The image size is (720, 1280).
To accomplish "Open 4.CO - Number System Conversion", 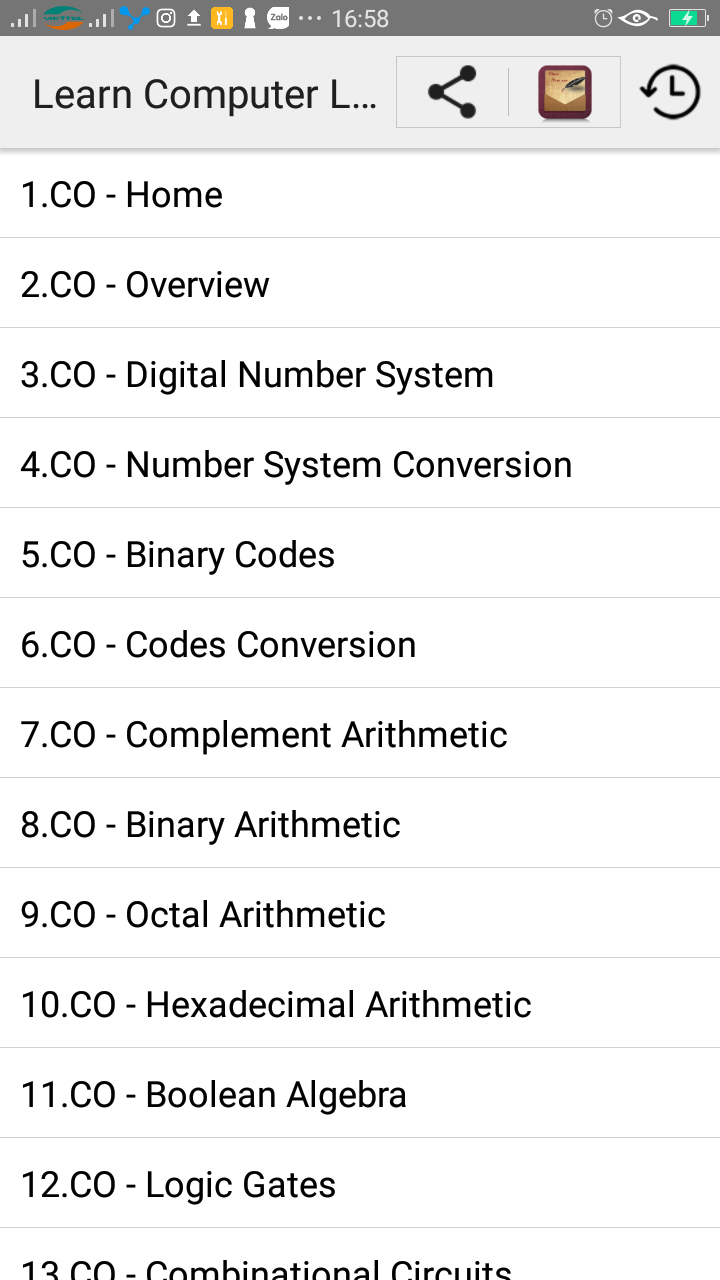I will click(x=360, y=463).
